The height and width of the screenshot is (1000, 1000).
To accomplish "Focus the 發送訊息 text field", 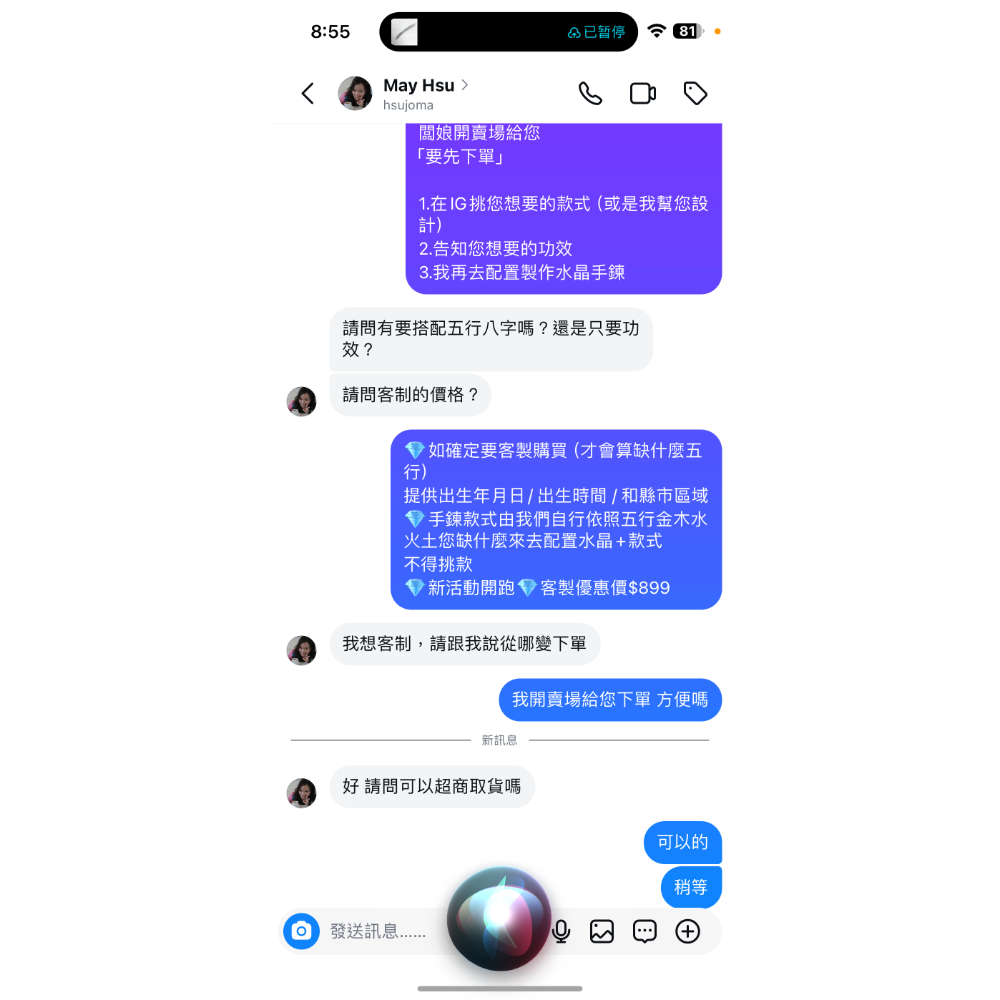I will 380,931.
